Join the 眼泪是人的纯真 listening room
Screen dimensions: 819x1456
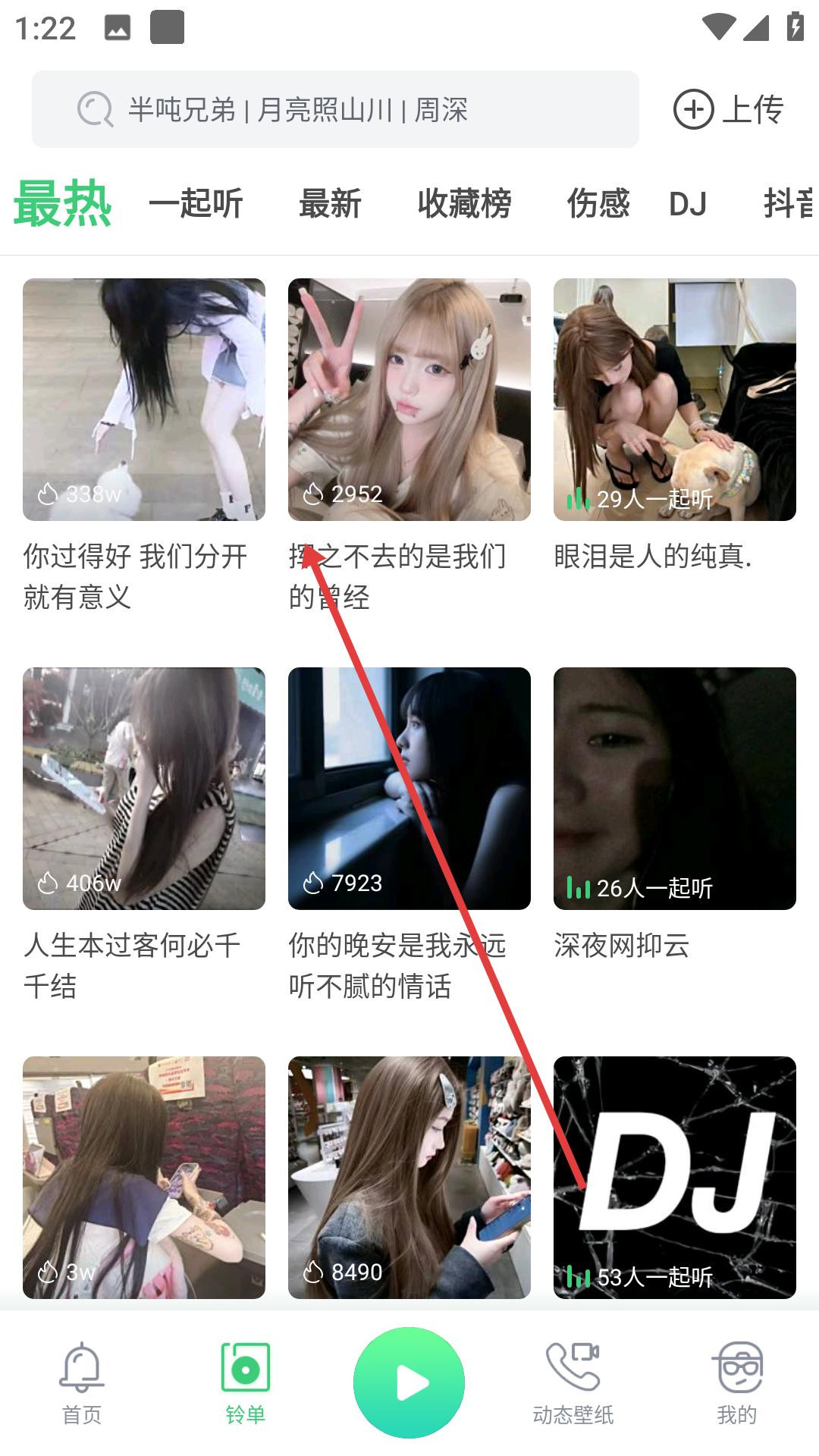coord(675,400)
